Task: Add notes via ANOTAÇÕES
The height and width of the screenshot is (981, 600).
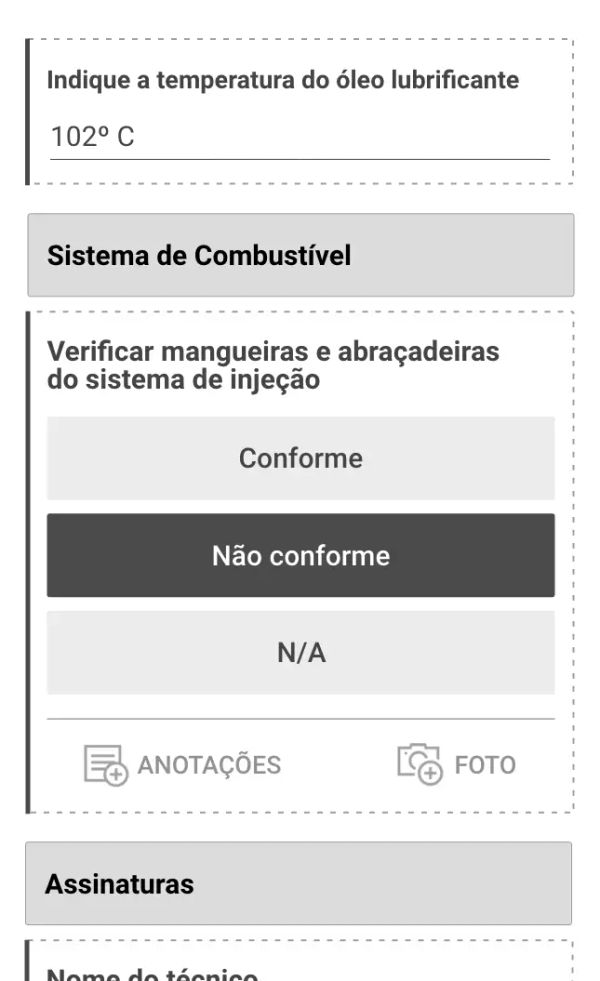Action: point(182,766)
